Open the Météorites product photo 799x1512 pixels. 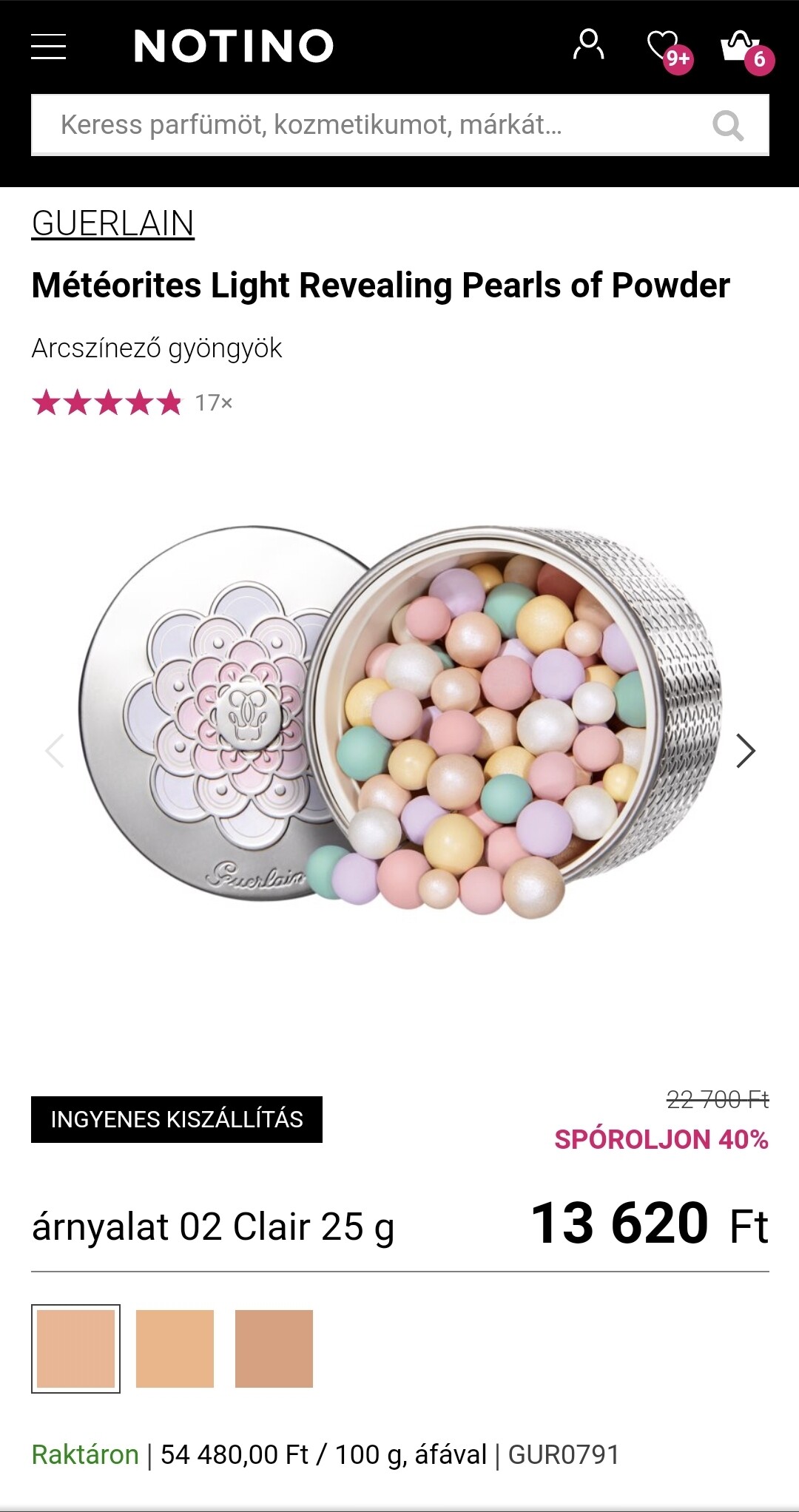click(x=399, y=721)
